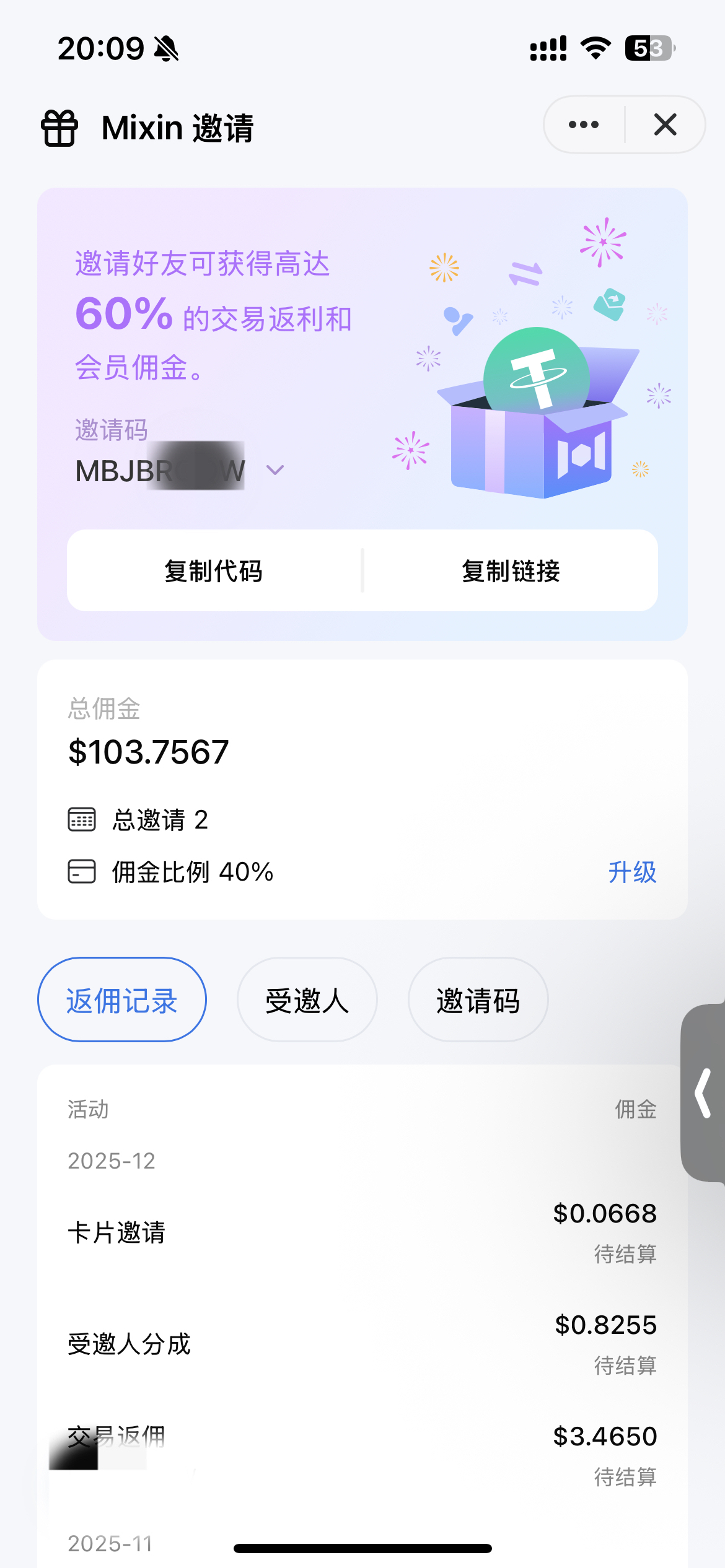
Task: Tap 复制链接 to copy invite link
Action: point(511,571)
